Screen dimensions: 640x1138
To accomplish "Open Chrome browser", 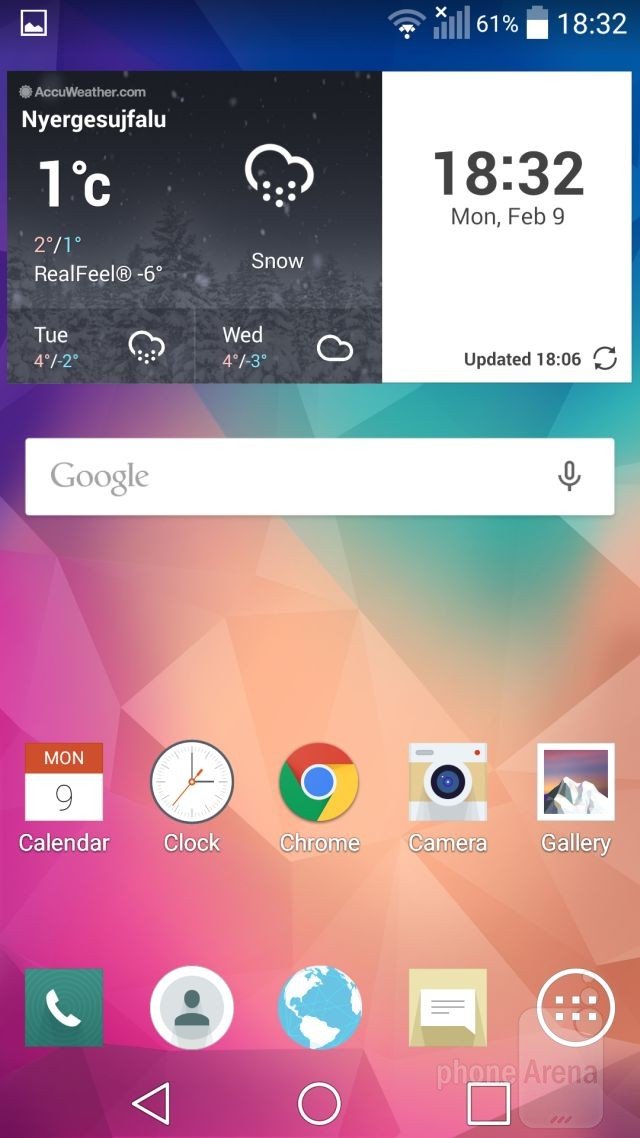I will [319, 798].
